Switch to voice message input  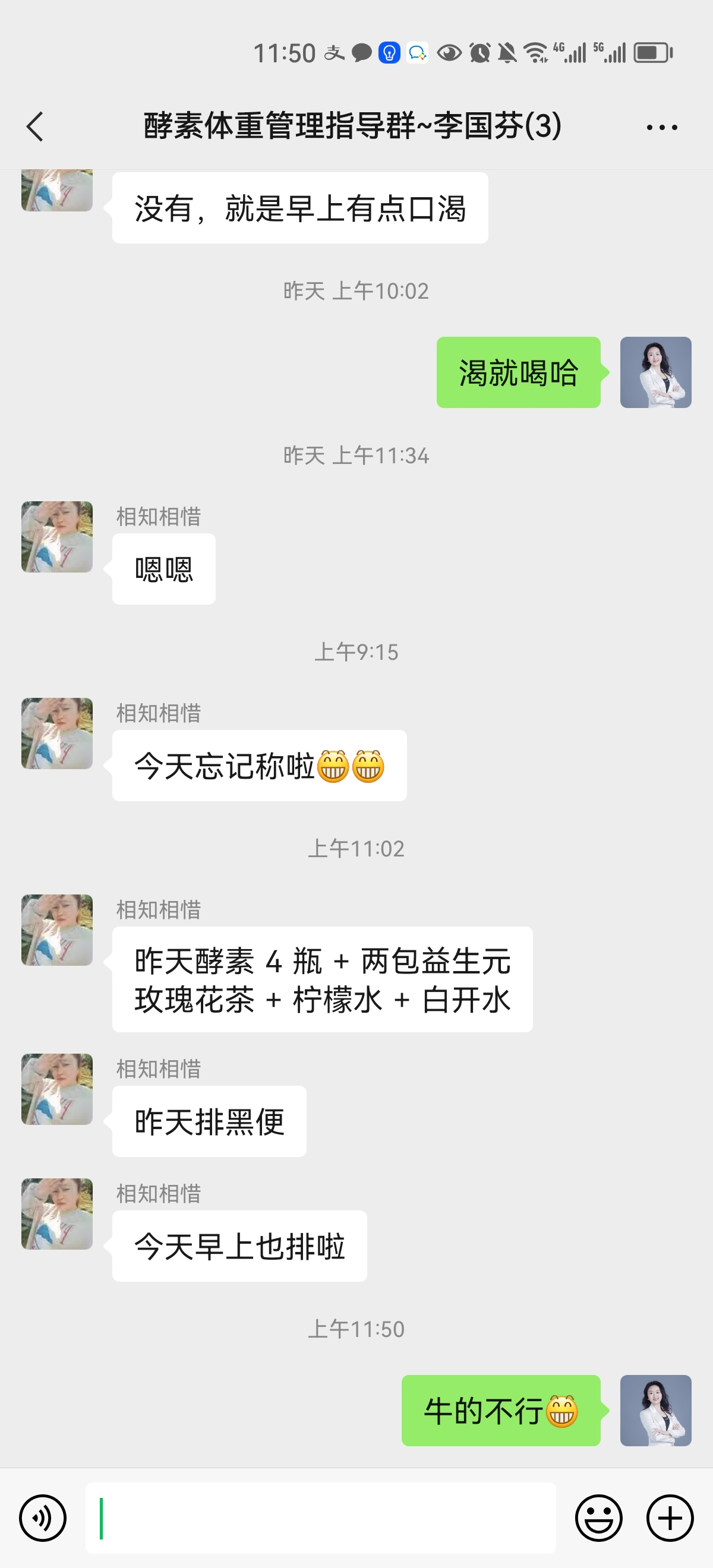click(x=43, y=1518)
